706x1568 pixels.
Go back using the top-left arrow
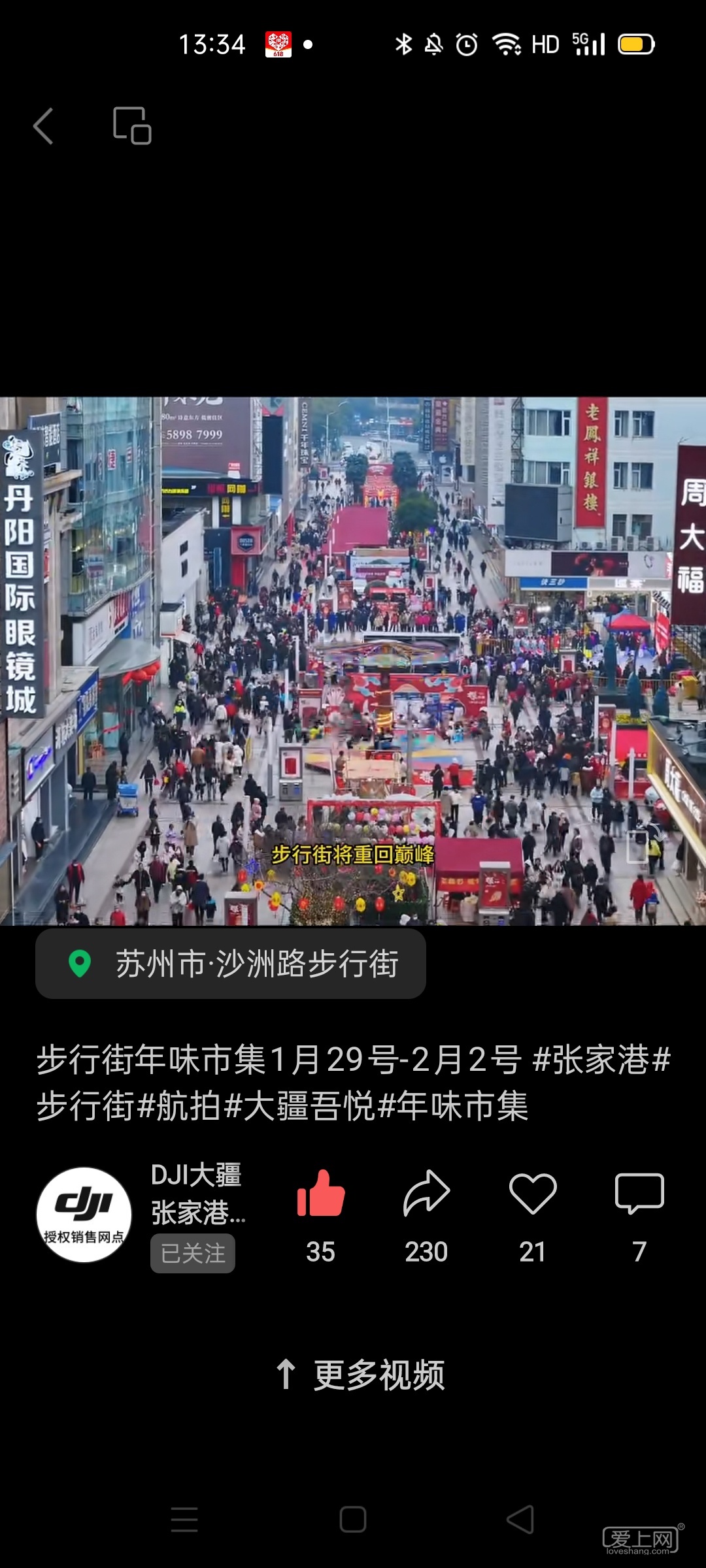tap(43, 125)
